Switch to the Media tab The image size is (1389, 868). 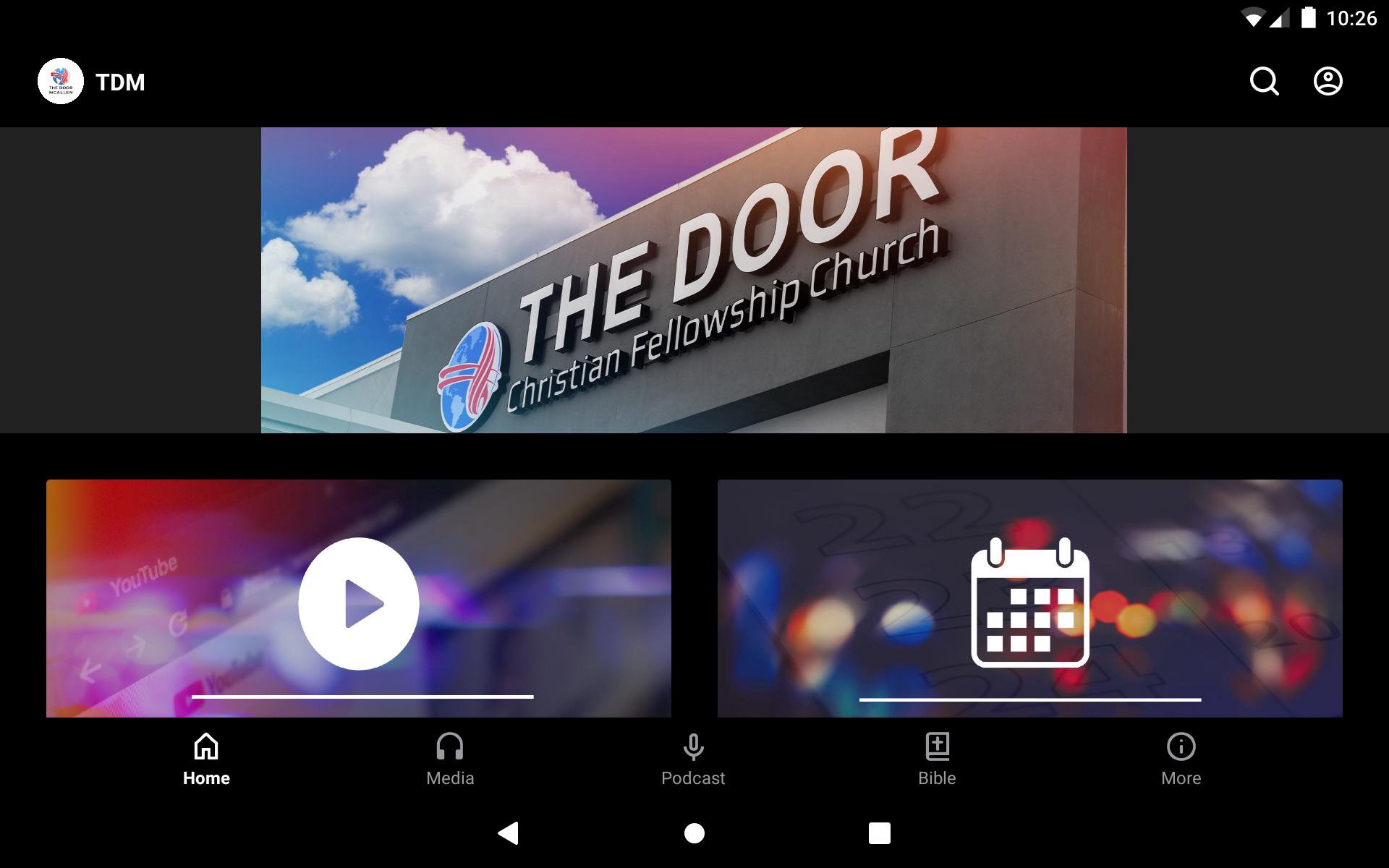(x=450, y=759)
